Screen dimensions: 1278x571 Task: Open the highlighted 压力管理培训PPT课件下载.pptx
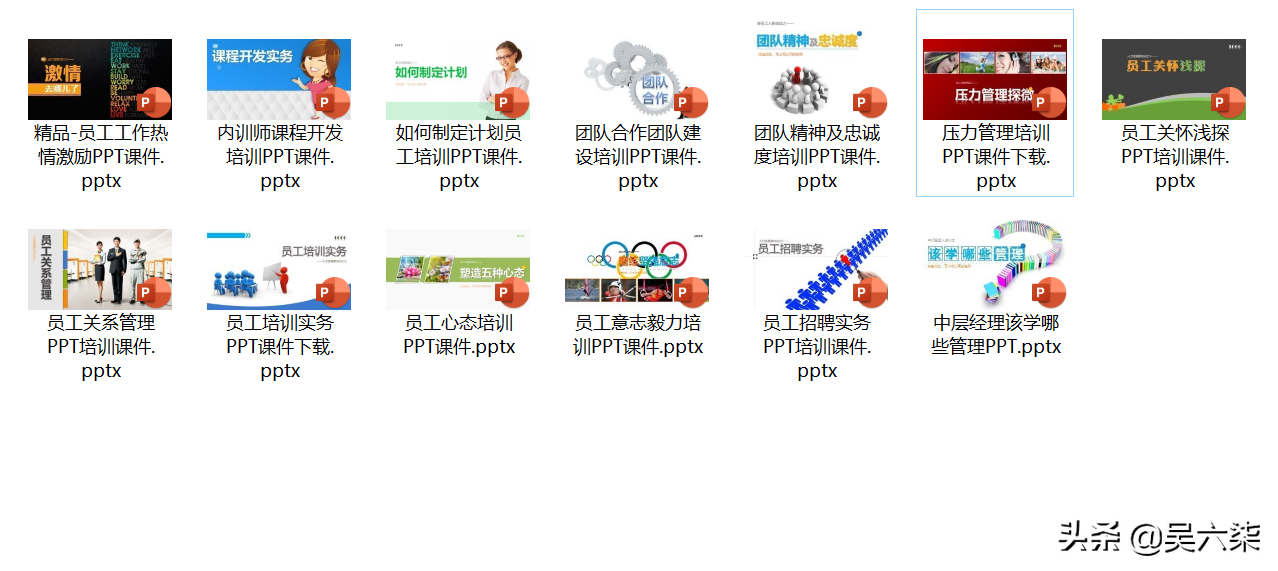coord(995,80)
